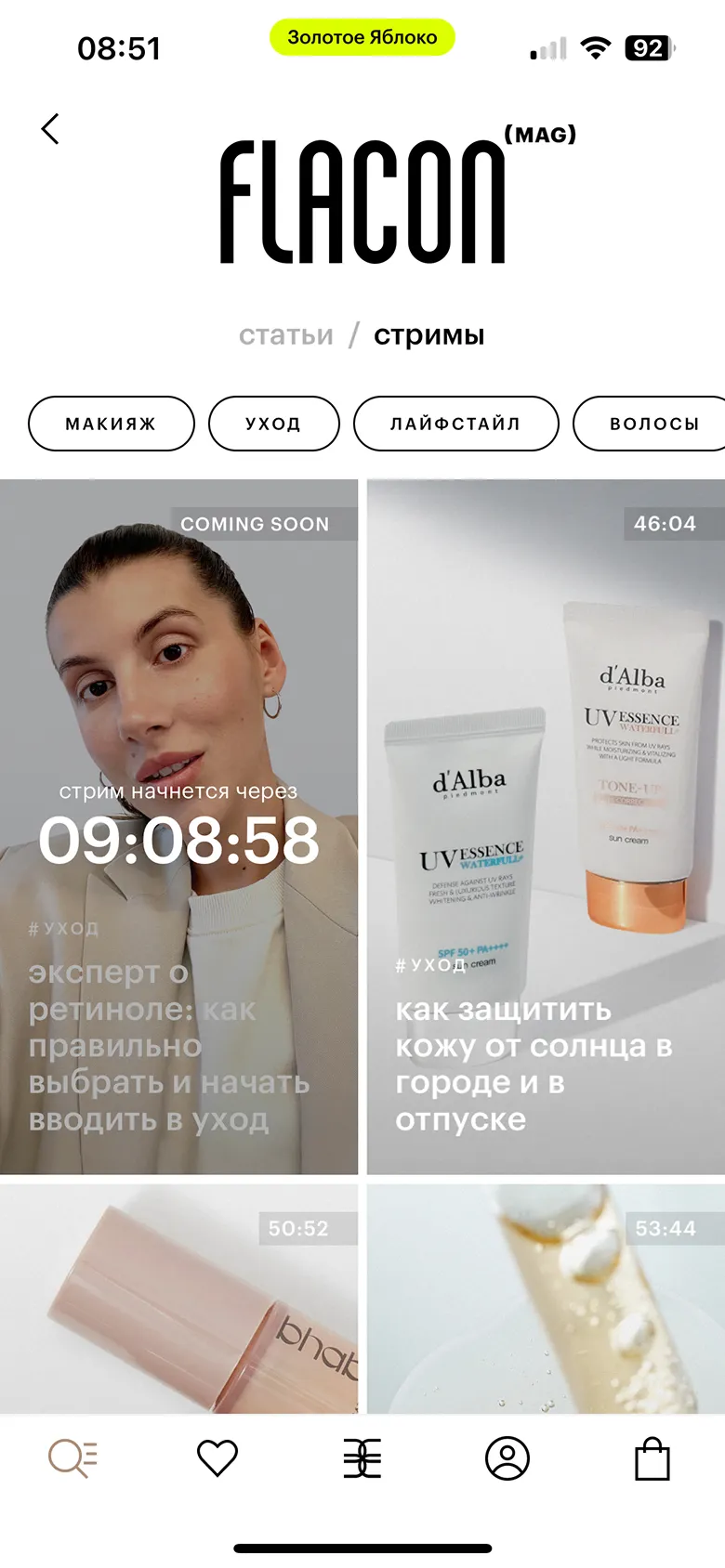The width and height of the screenshot is (725, 1568).
Task: Return to Золотое Яблоко via the yellow pill
Action: tap(362, 37)
